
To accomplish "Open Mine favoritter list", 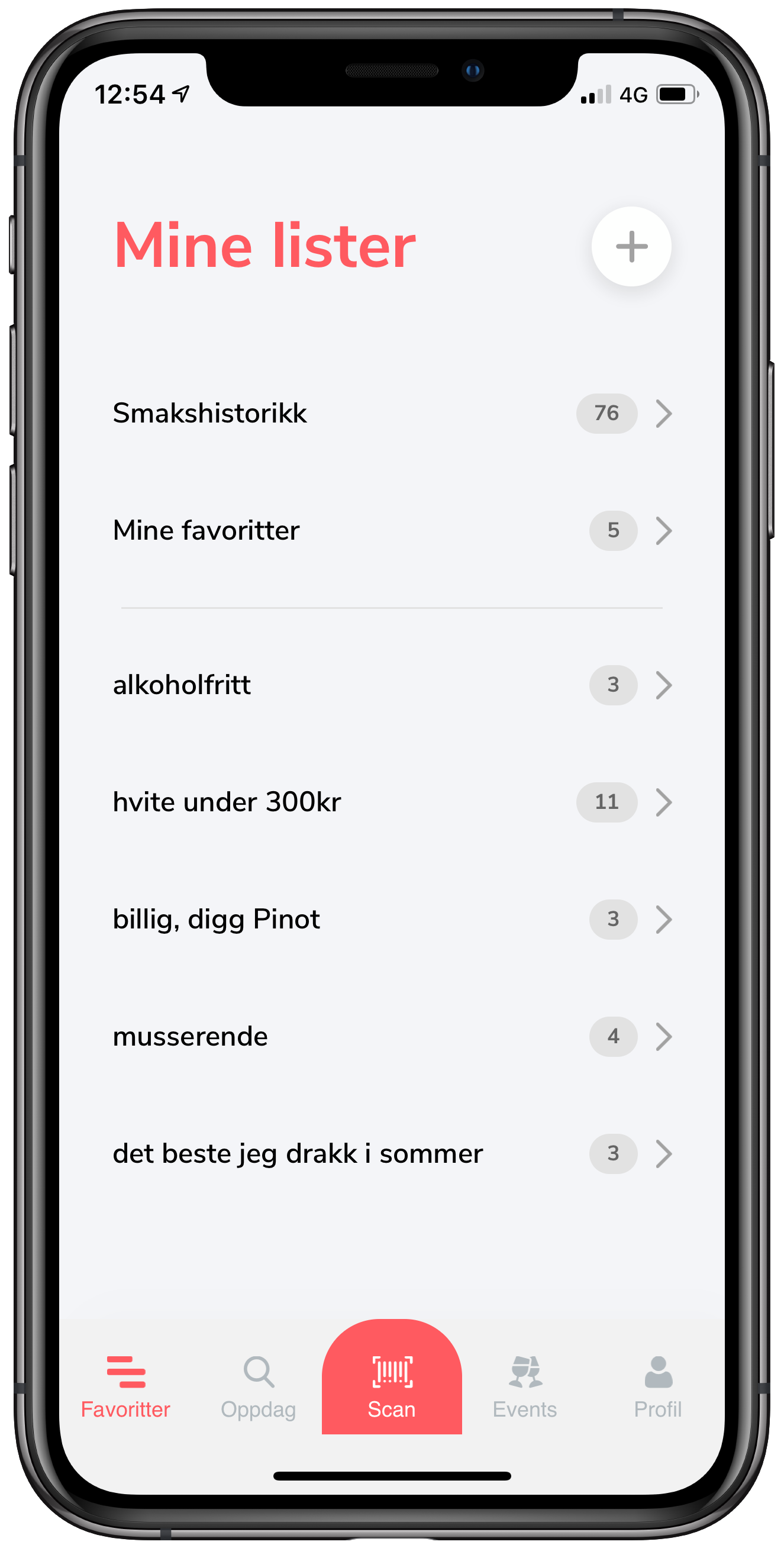I will [392, 531].
